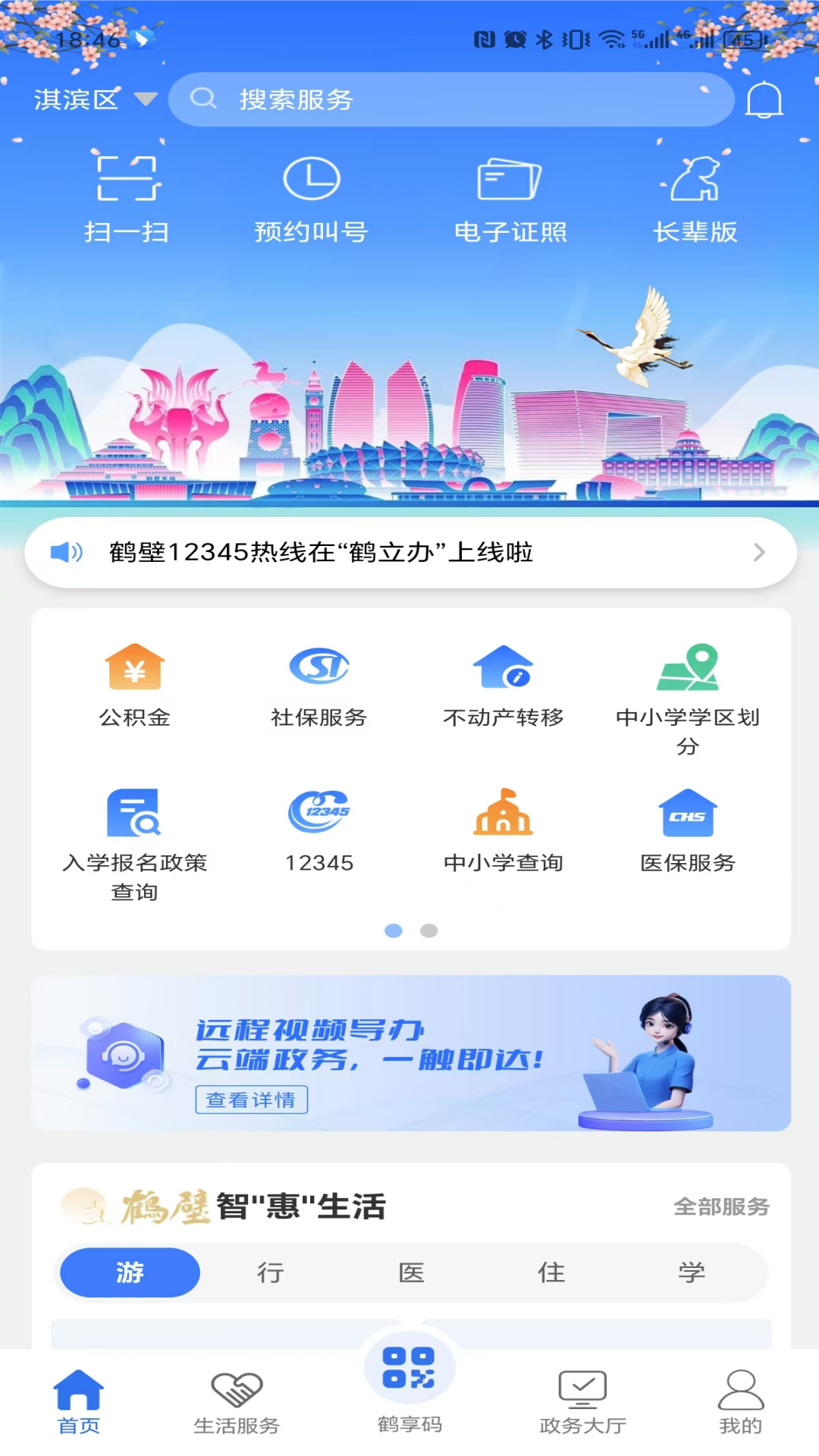This screenshot has width=819, height=1456.
Task: Switch to the 行 tab
Action: (271, 1273)
